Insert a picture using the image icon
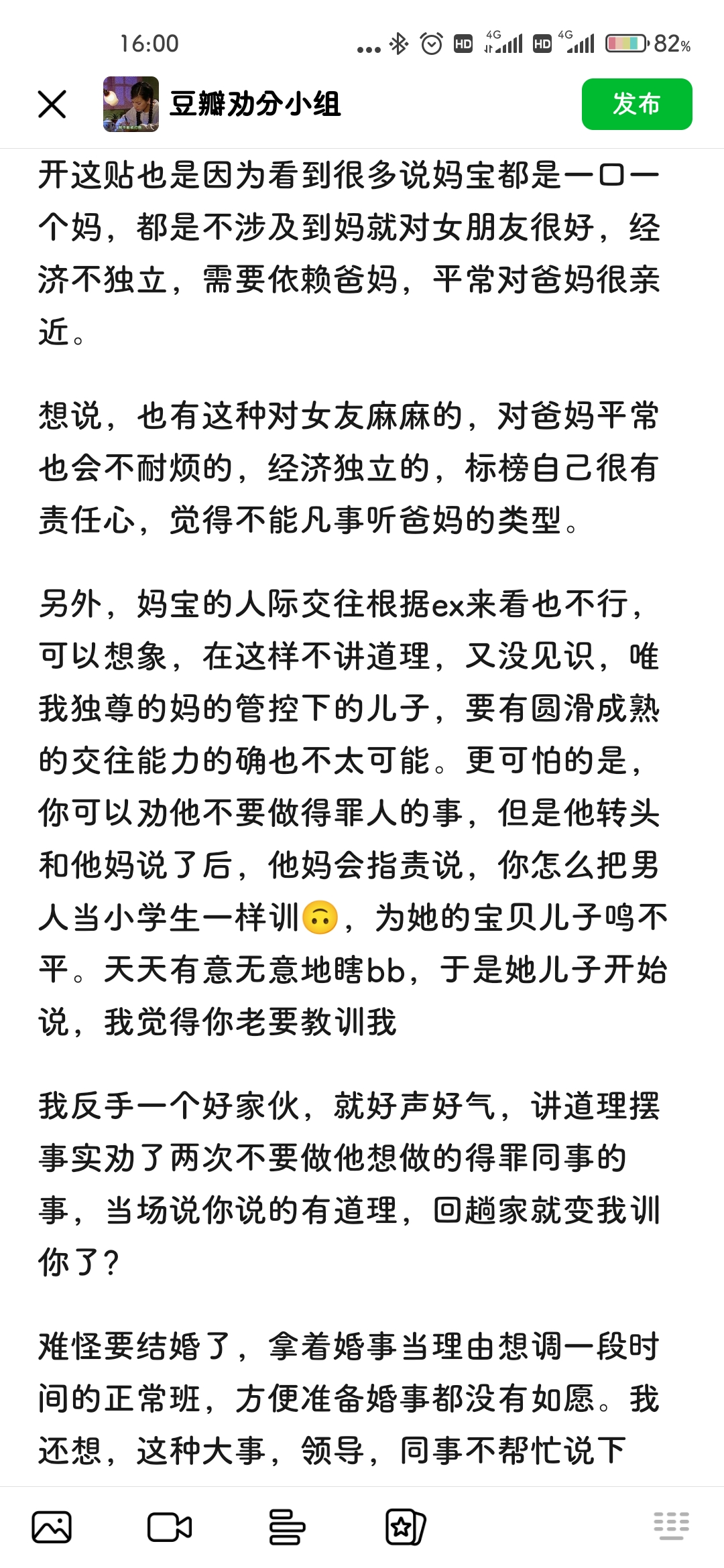The height and width of the screenshot is (1568, 724). pos(52,1527)
